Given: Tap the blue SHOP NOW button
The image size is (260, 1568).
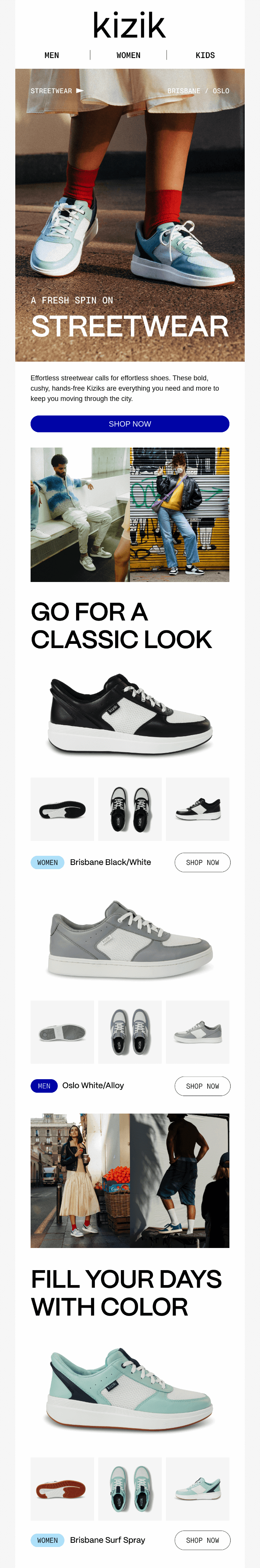Looking at the screenshot, I should coord(130,424).
